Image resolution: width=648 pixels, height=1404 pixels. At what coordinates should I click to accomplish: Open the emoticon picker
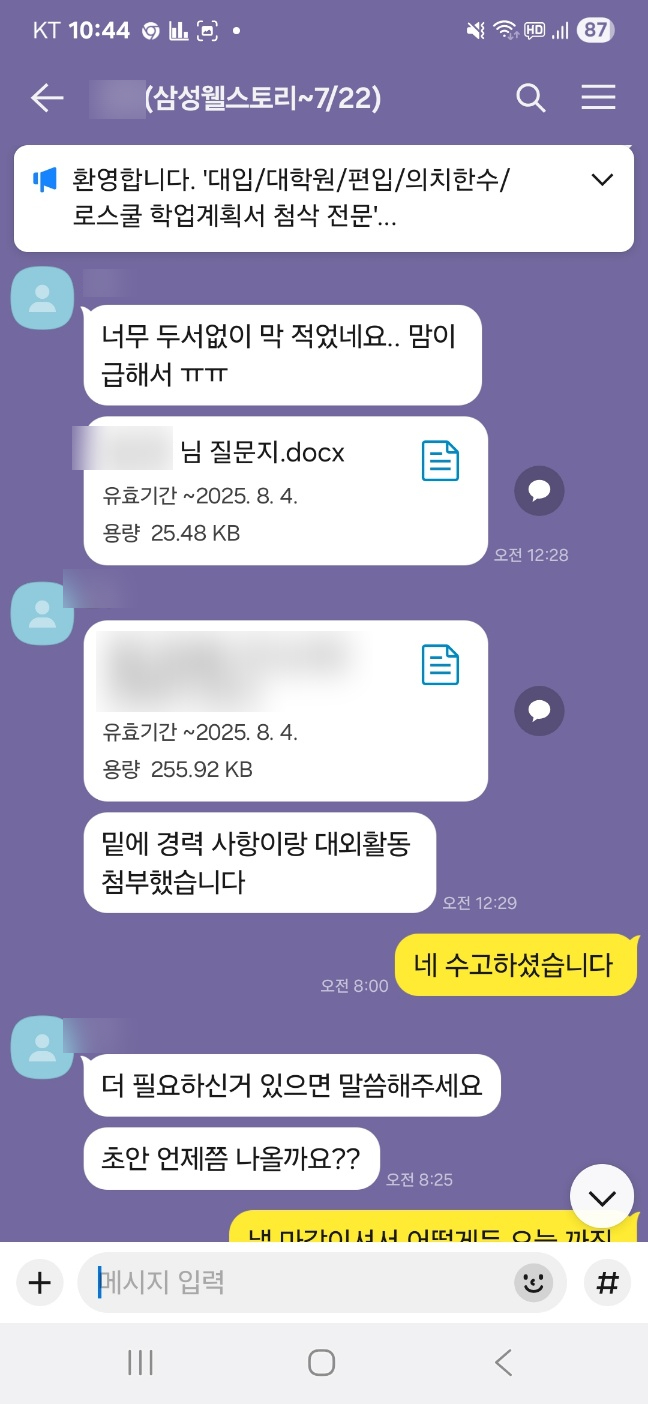coord(534,1283)
